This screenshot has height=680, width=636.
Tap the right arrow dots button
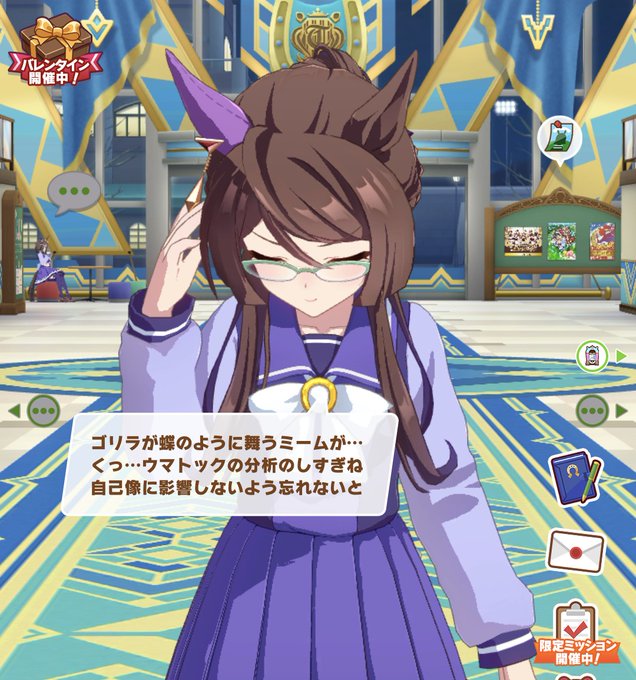click(x=593, y=410)
